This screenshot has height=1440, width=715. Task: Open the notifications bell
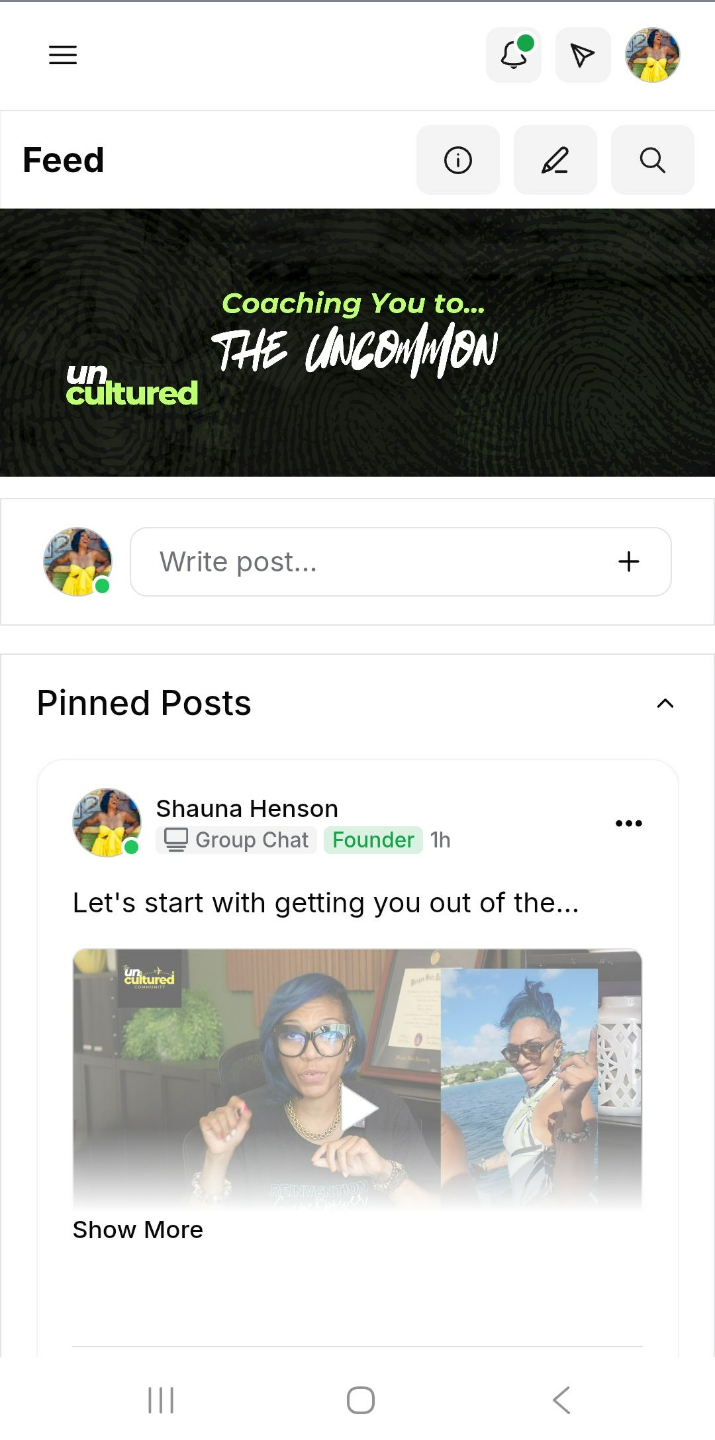click(513, 55)
